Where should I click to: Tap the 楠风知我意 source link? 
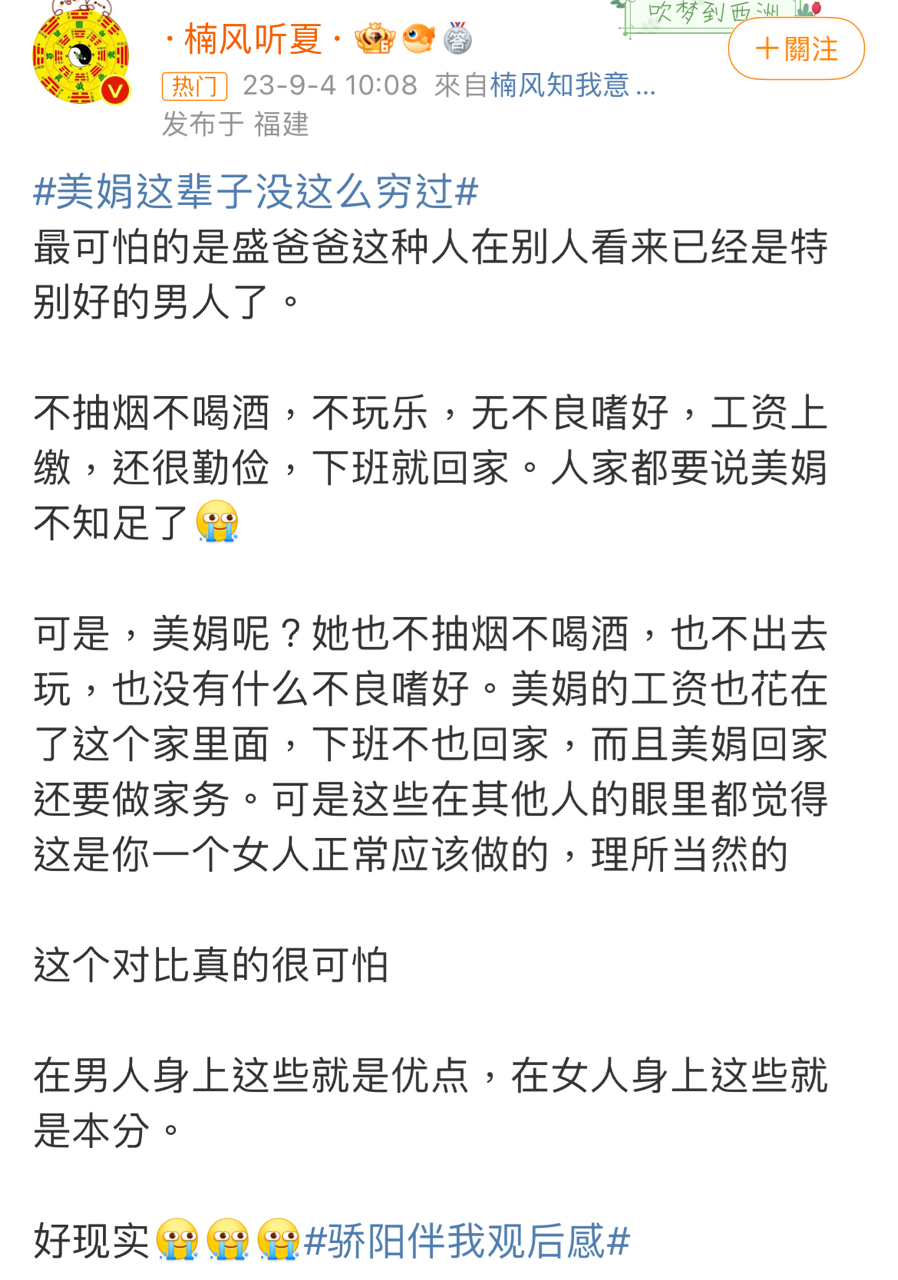(x=572, y=85)
